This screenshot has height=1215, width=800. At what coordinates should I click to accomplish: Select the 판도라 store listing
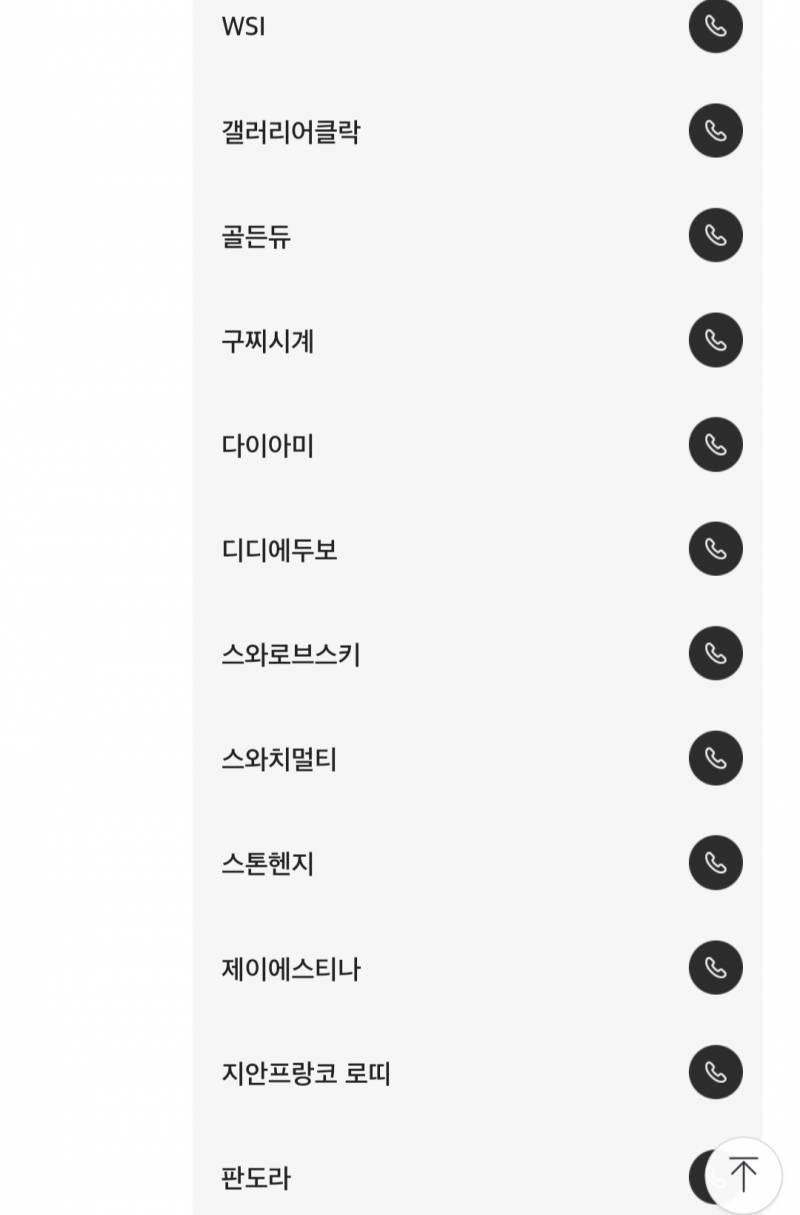pyautogui.click(x=255, y=1178)
